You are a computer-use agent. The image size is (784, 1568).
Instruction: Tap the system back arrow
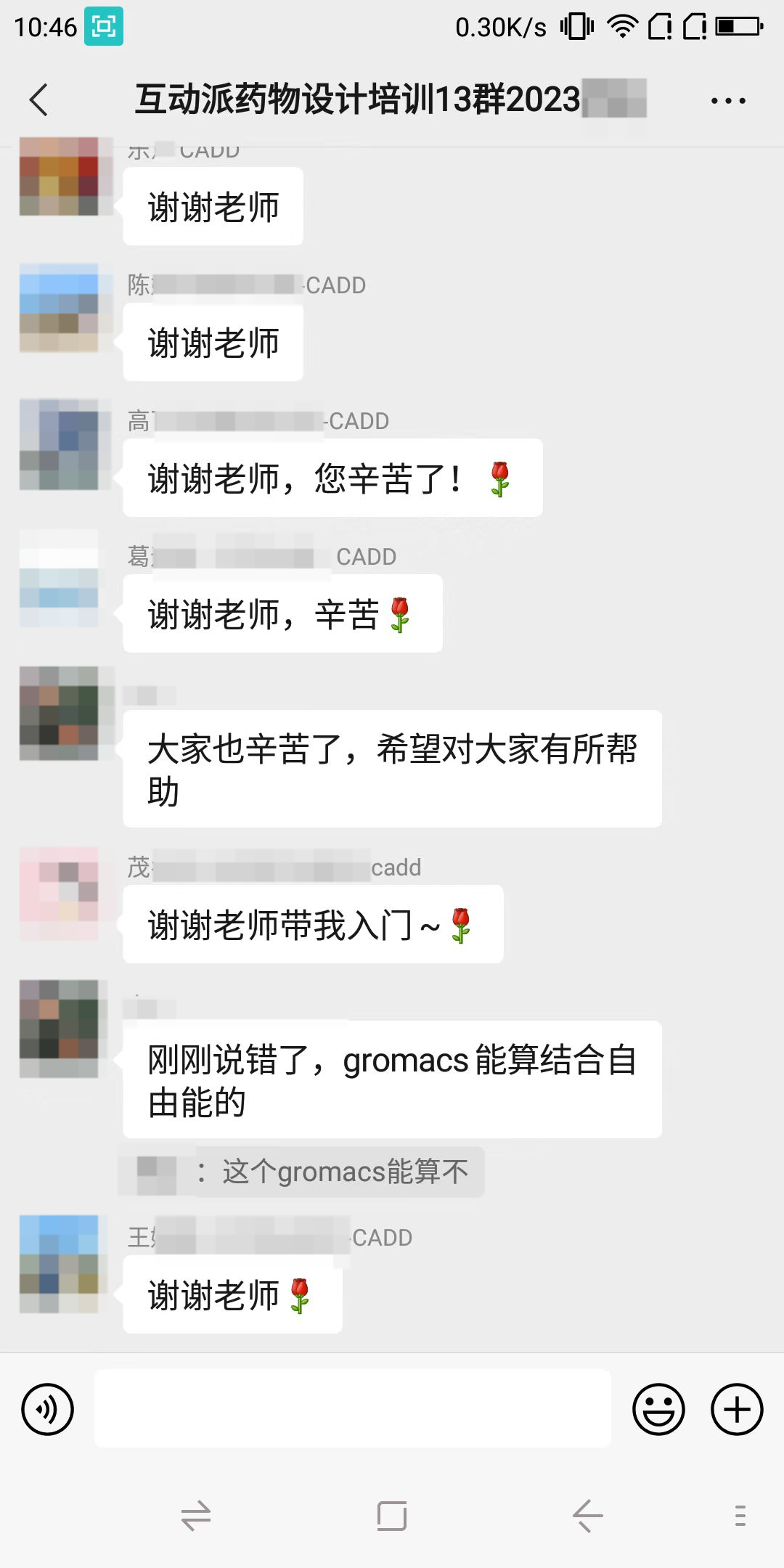[587, 1516]
